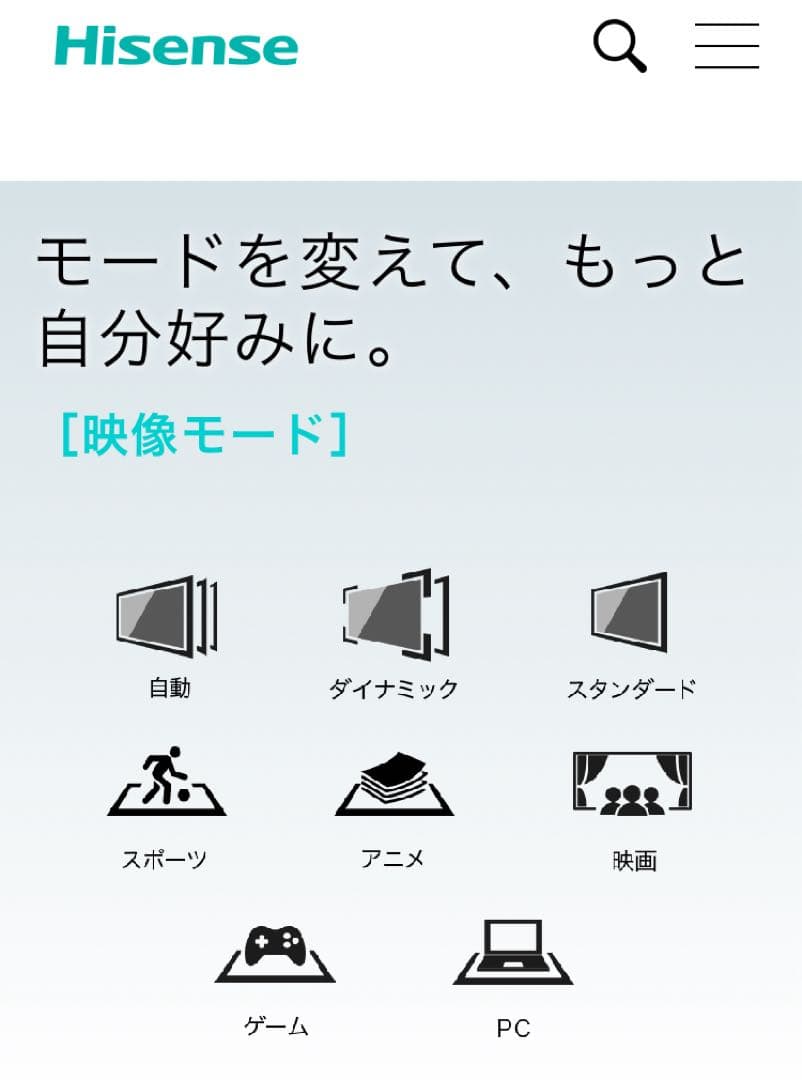802x1080 pixels.
Task: Click the スタンダード mode label
Action: pos(632,688)
